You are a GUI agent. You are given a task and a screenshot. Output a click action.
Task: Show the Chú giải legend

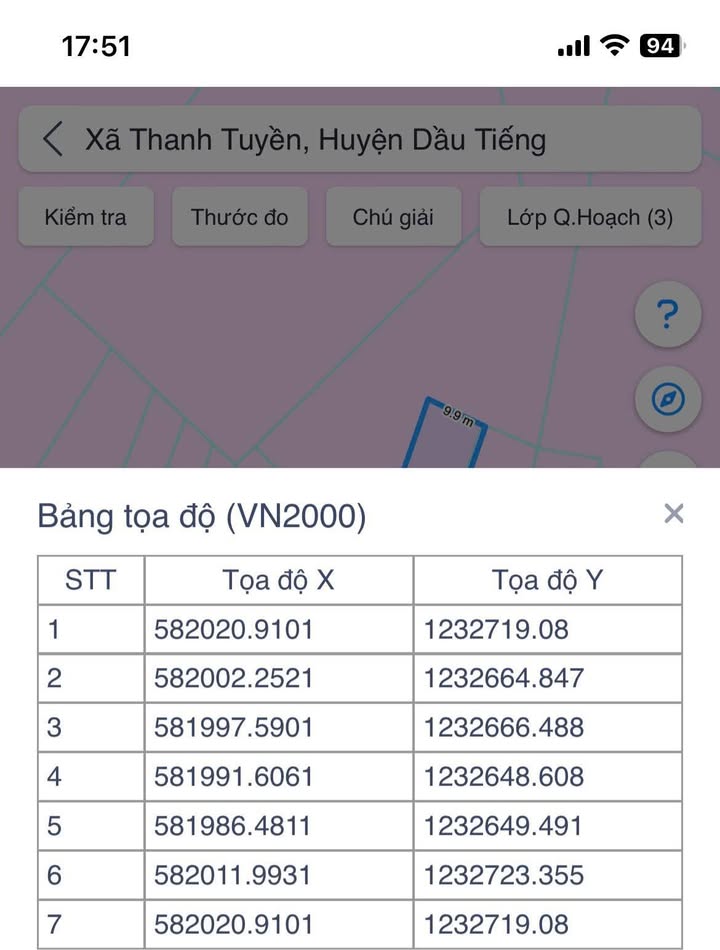(393, 217)
